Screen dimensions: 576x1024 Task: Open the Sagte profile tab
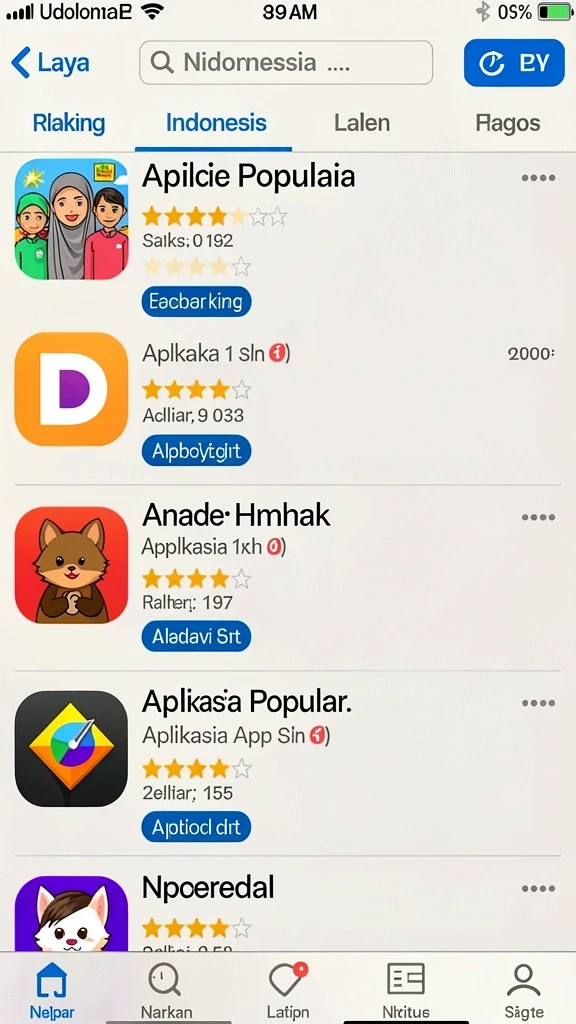524,989
